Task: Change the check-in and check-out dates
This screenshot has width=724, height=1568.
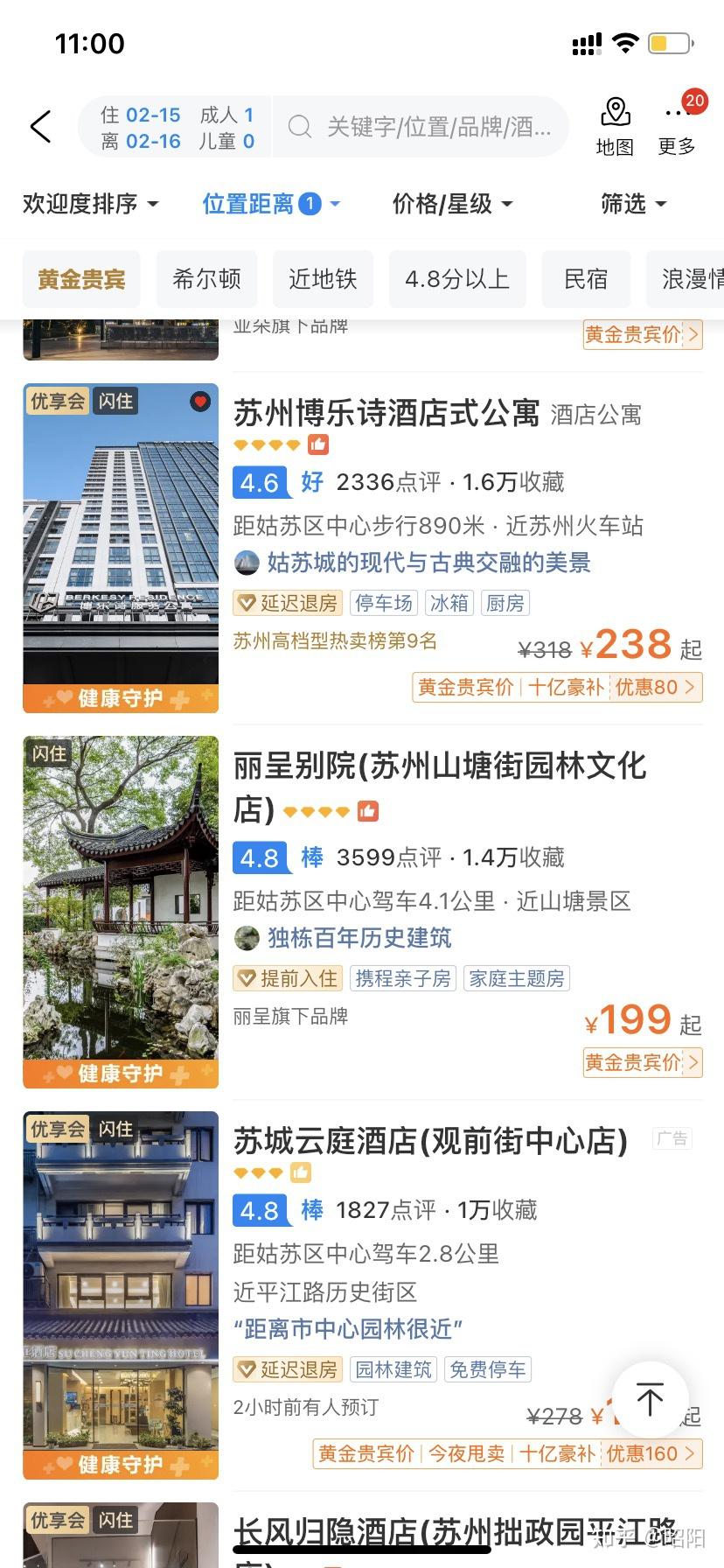Action: coord(141,128)
